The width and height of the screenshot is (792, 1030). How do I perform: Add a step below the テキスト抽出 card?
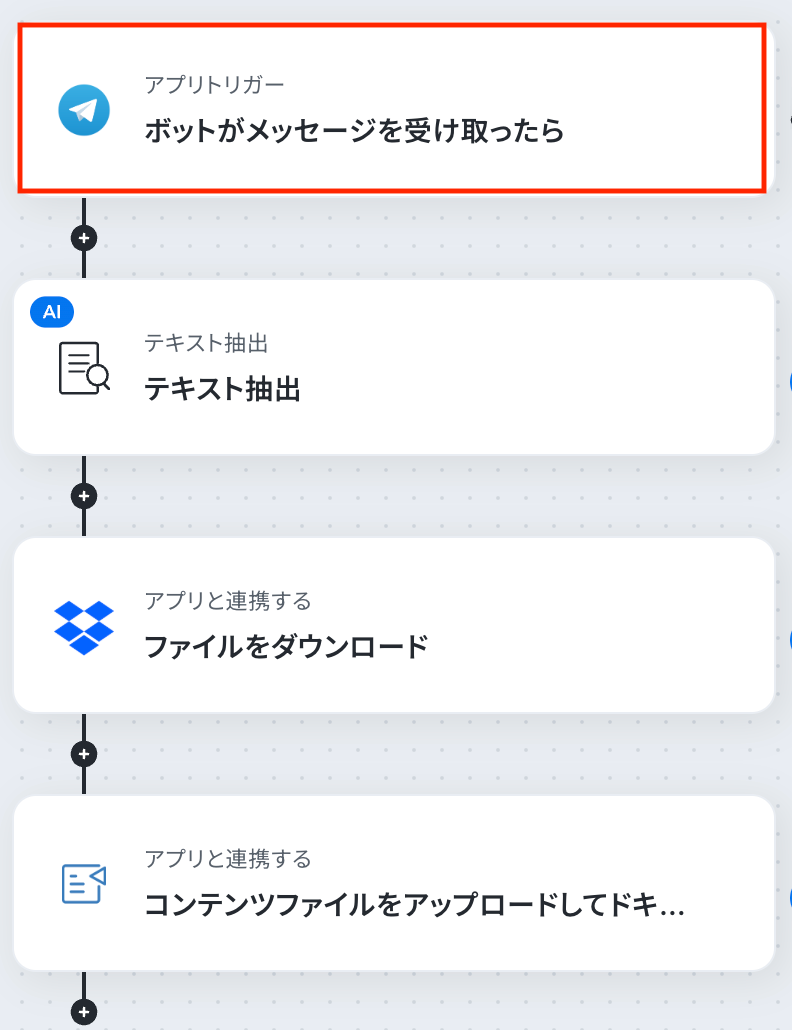coord(84,496)
